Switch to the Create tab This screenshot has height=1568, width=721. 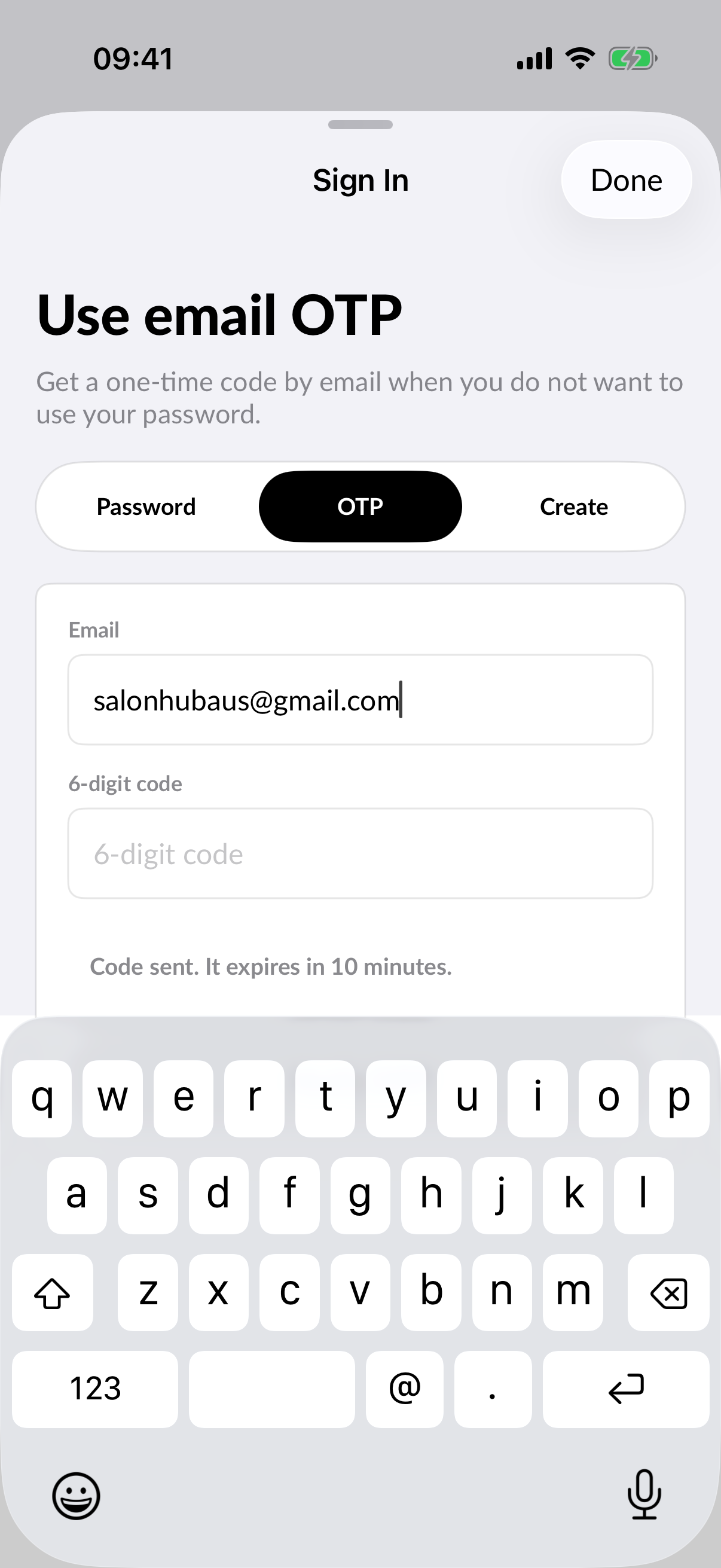coord(574,507)
